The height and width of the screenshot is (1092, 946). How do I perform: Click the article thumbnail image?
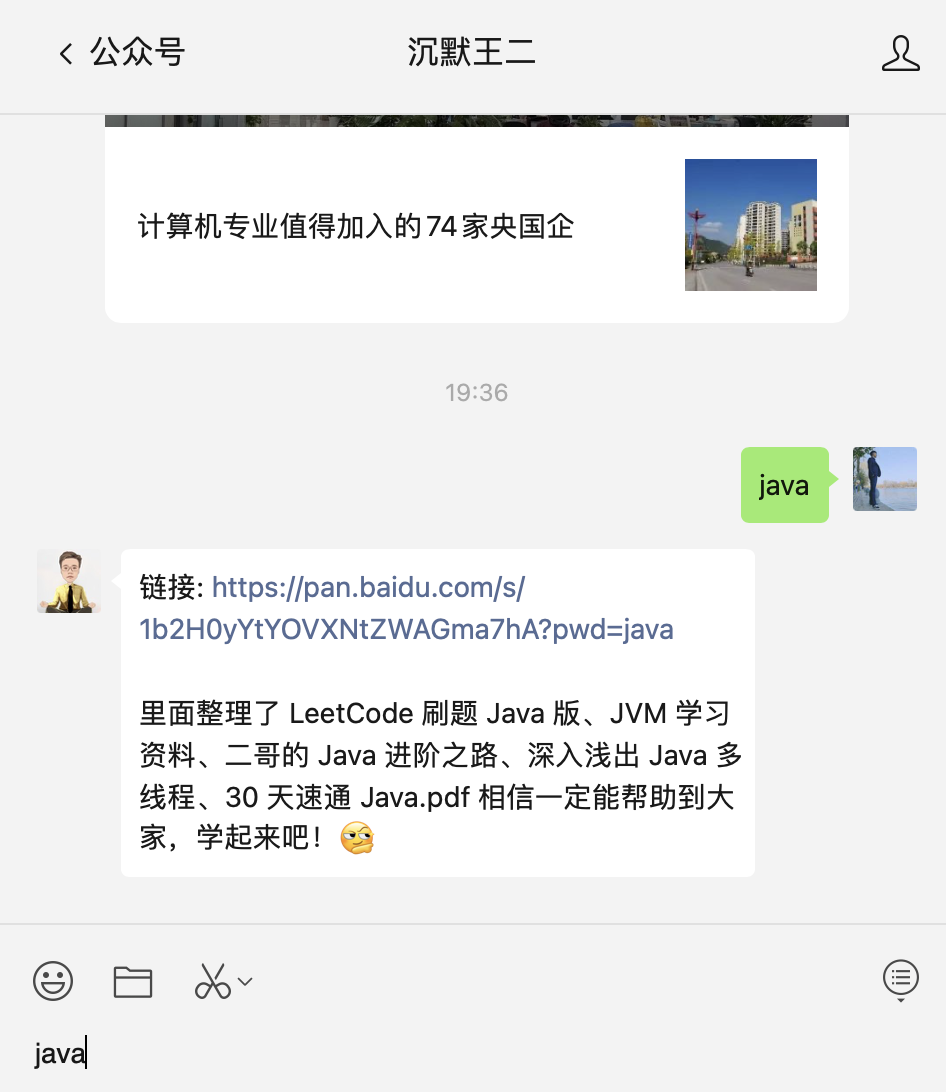[750, 225]
